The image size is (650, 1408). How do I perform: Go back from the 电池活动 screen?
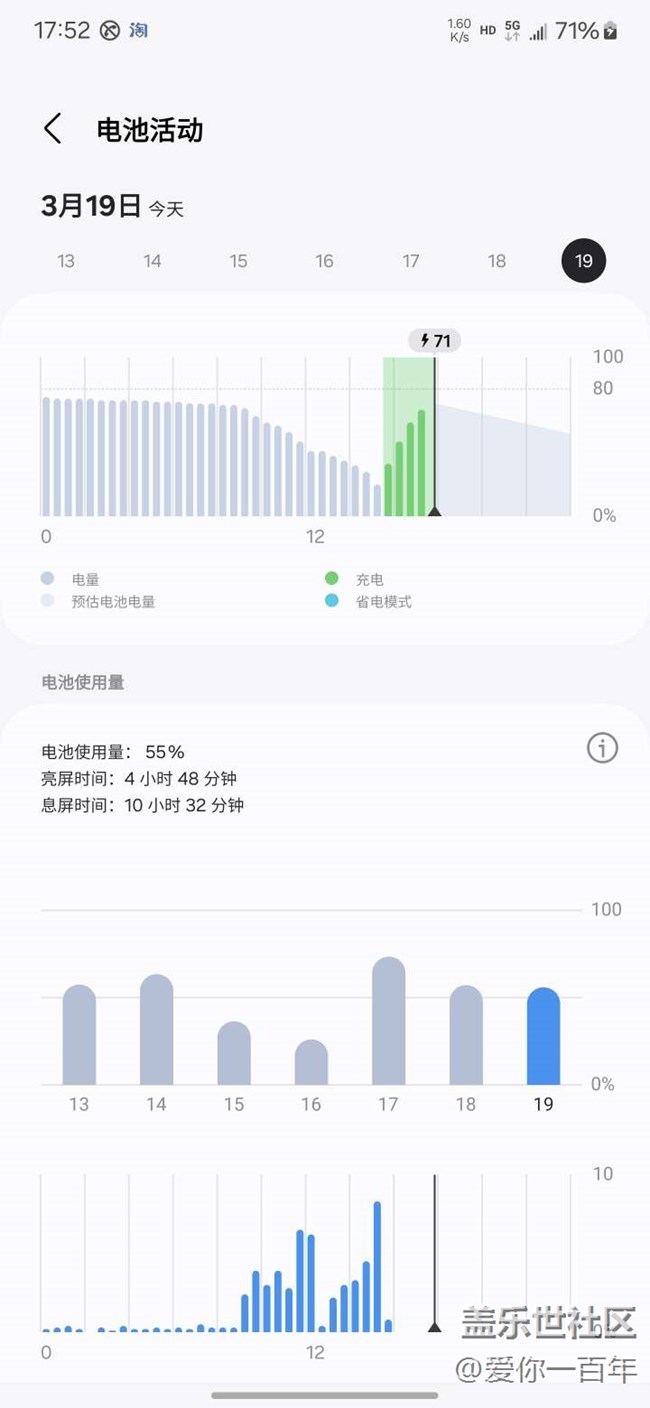coord(53,129)
